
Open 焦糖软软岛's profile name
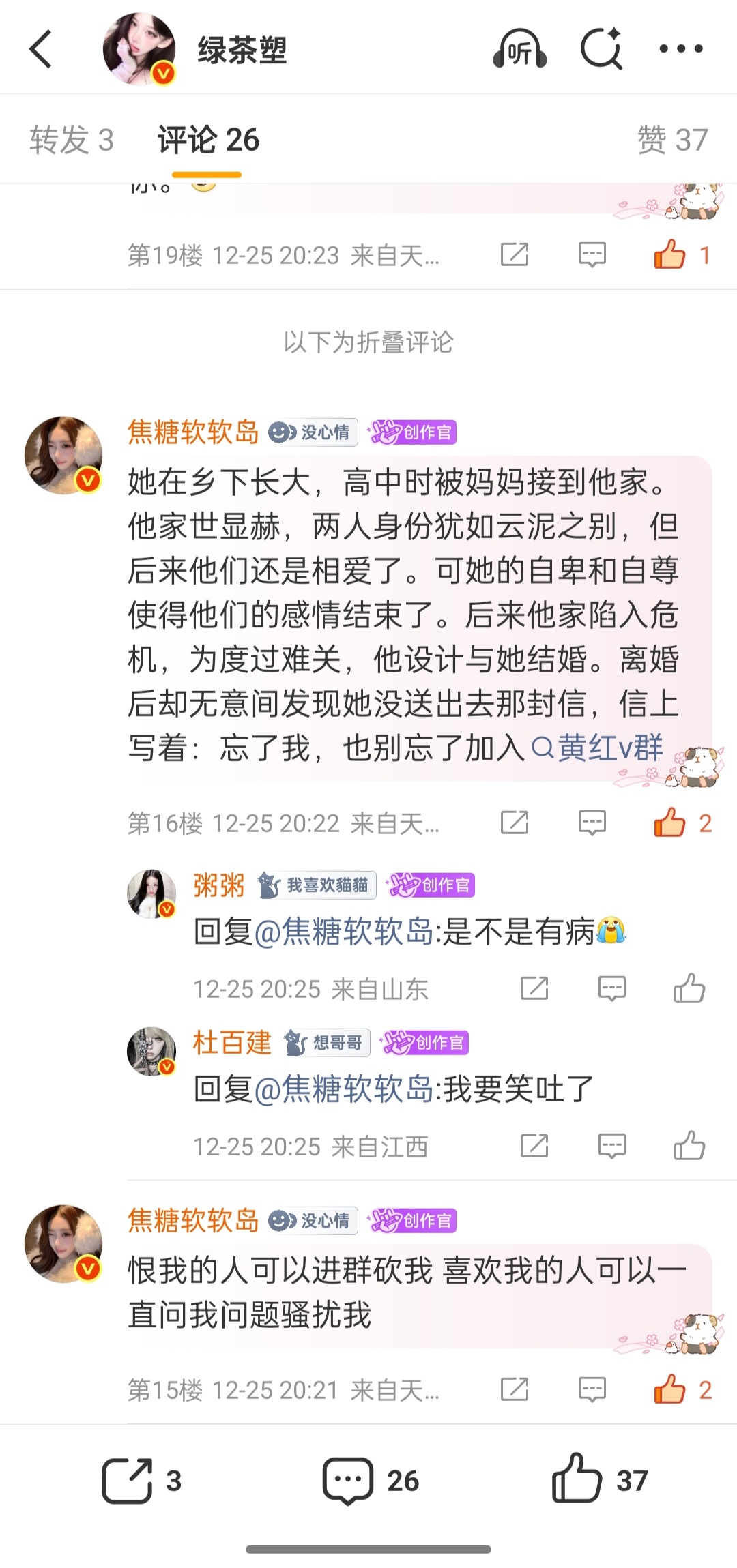[x=193, y=432]
